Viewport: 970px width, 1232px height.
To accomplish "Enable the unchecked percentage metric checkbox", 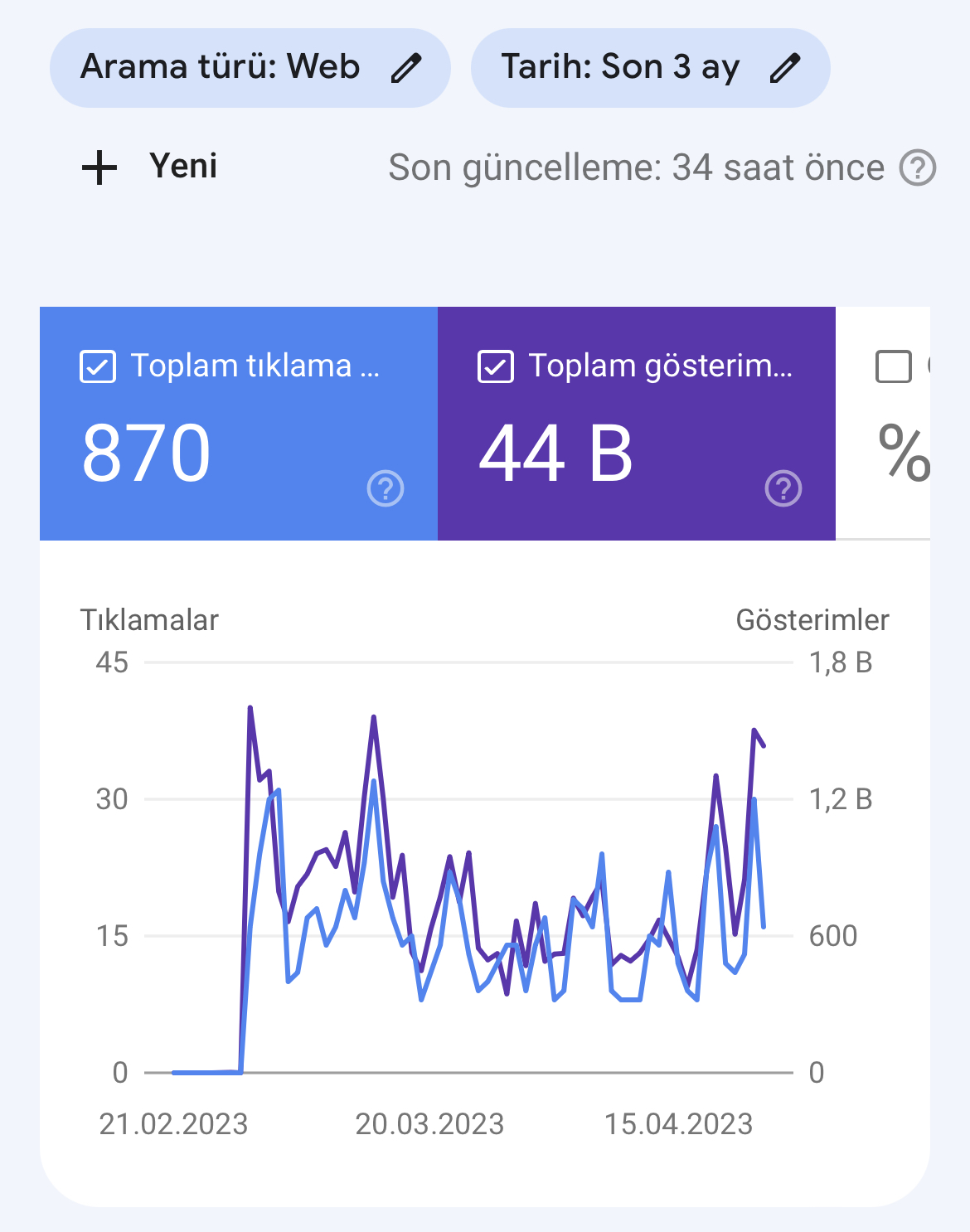I will (x=894, y=366).
